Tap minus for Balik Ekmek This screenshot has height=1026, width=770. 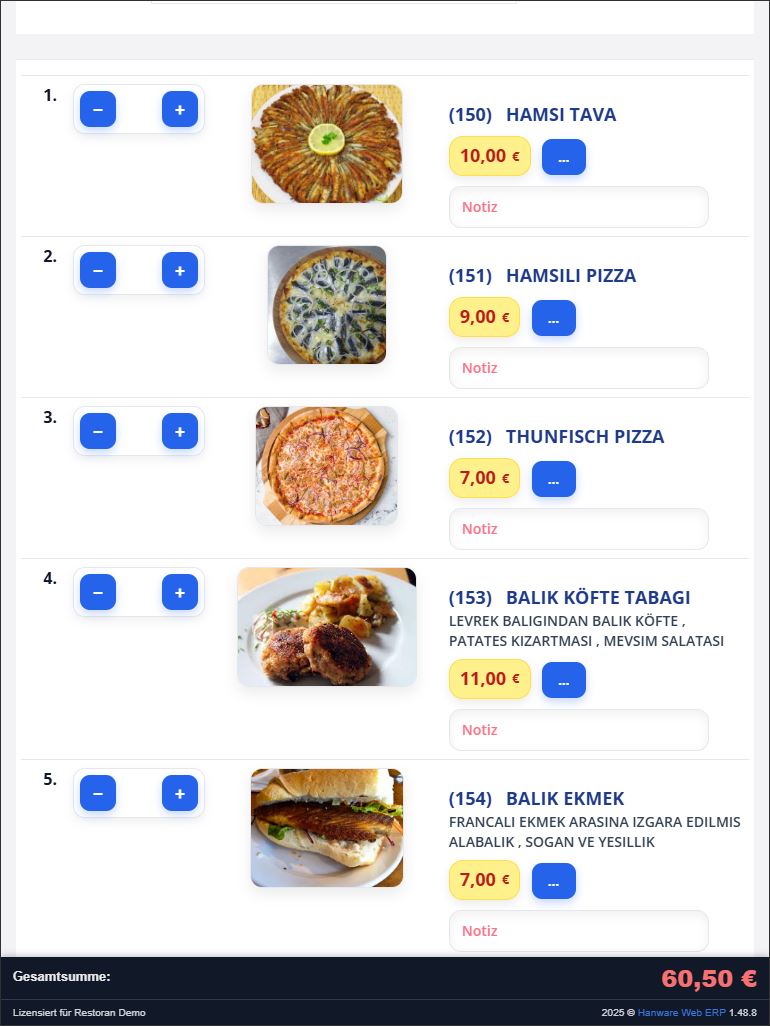98,793
